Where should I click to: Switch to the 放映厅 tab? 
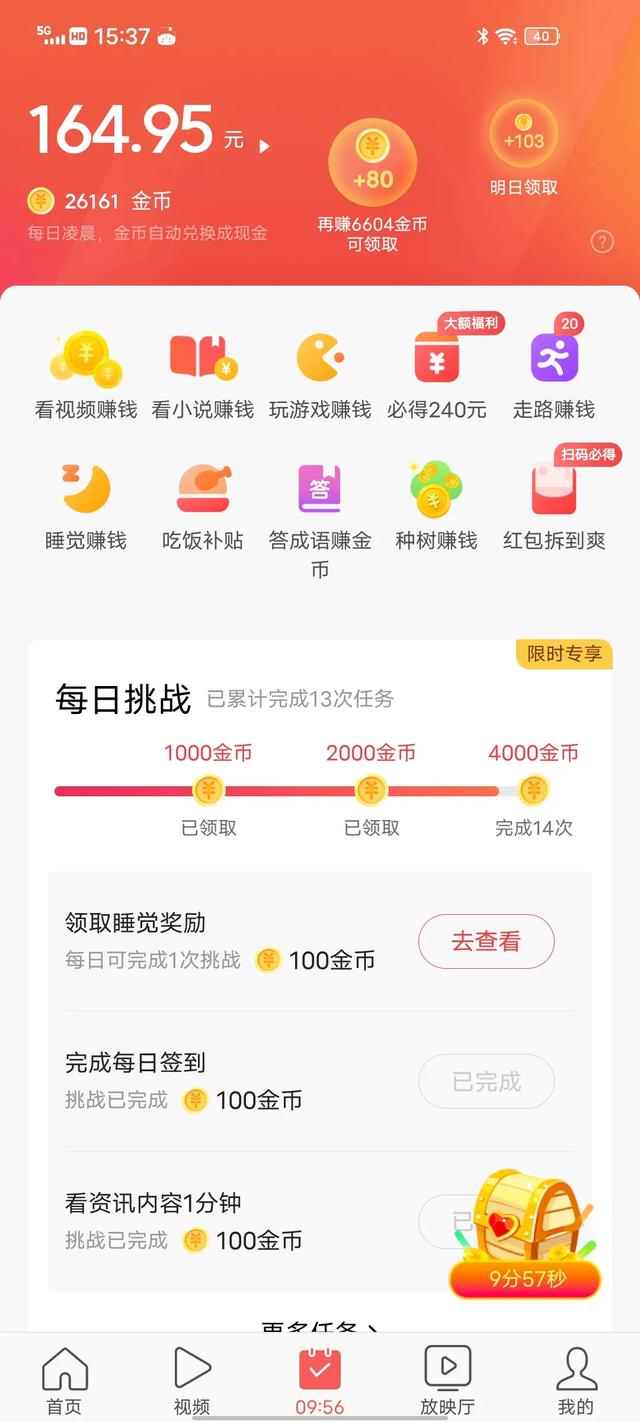pos(447,1380)
